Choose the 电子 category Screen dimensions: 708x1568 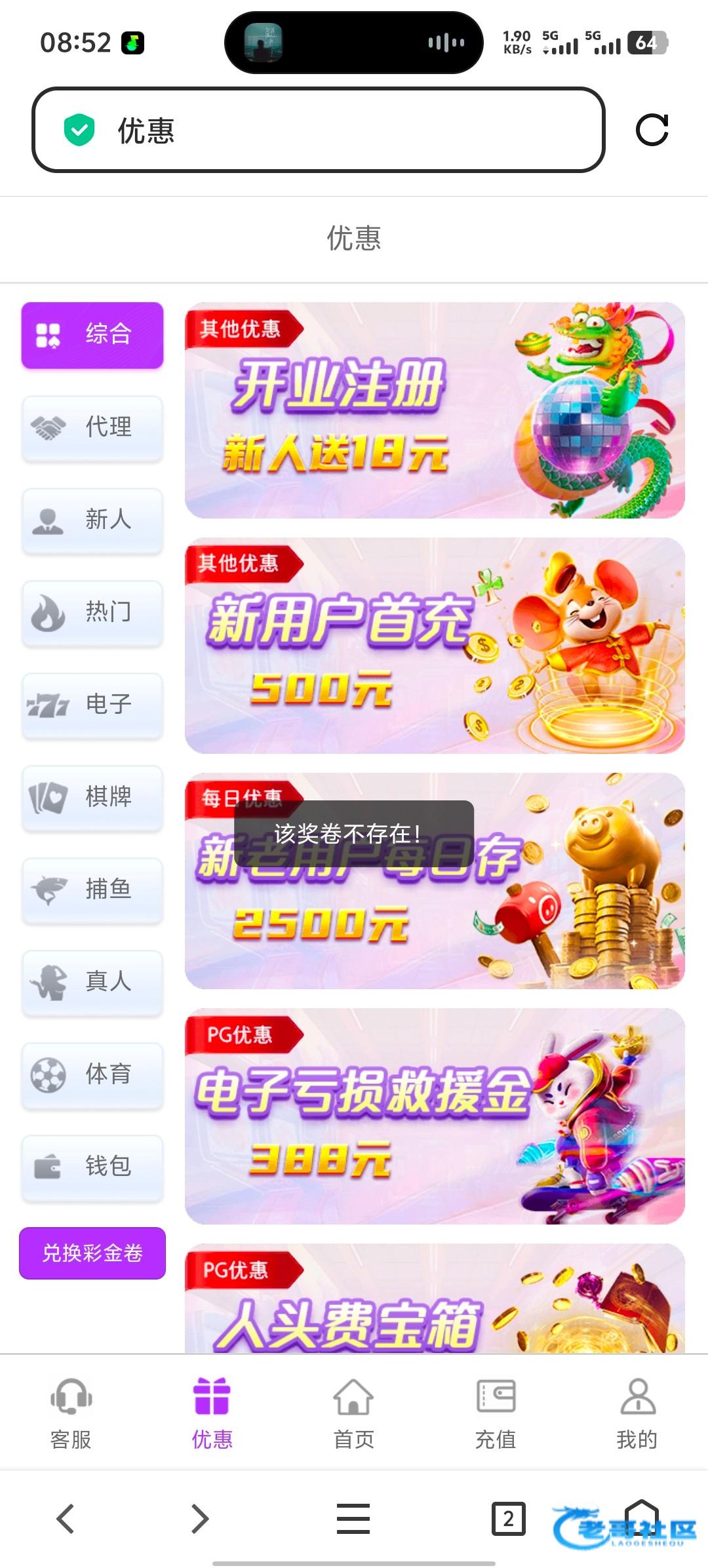[x=92, y=705]
